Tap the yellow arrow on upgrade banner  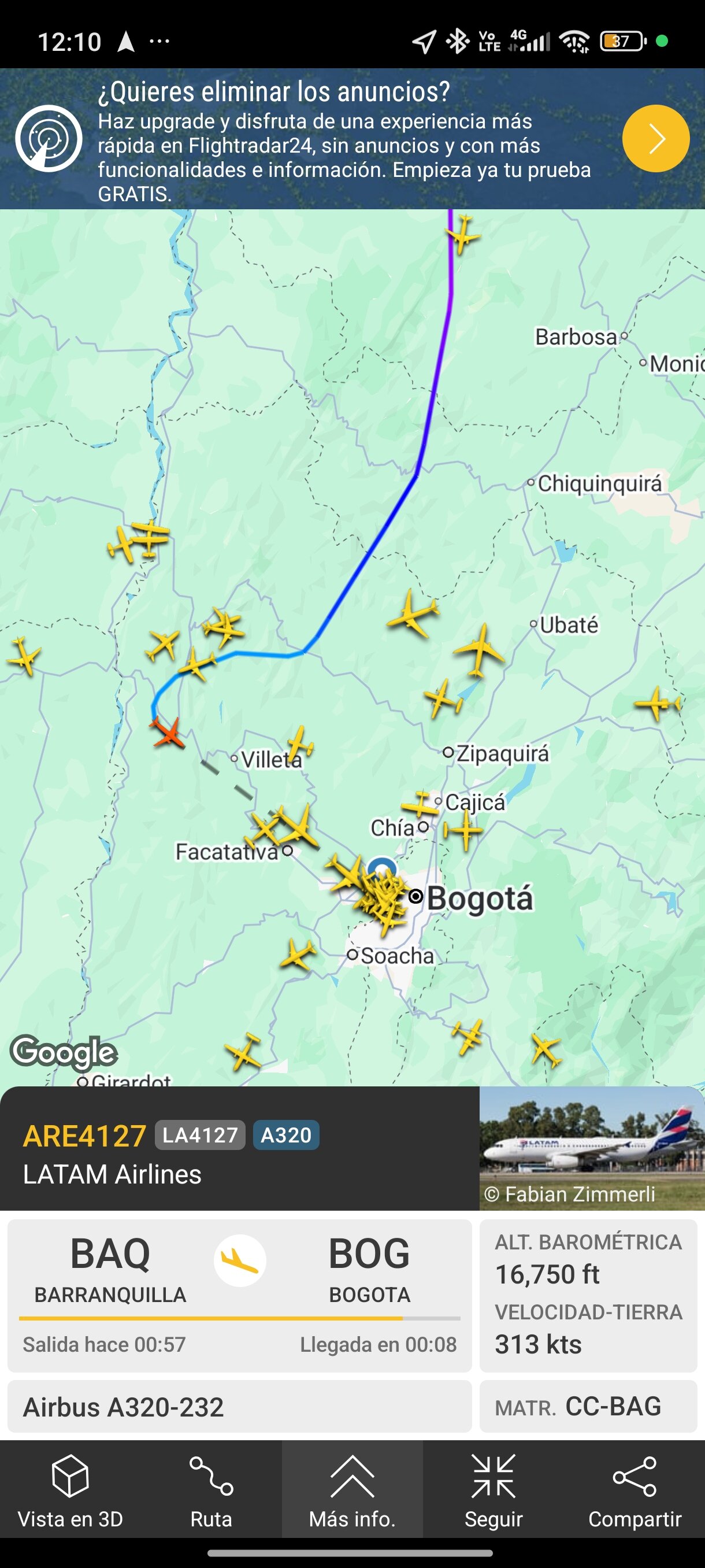656,138
